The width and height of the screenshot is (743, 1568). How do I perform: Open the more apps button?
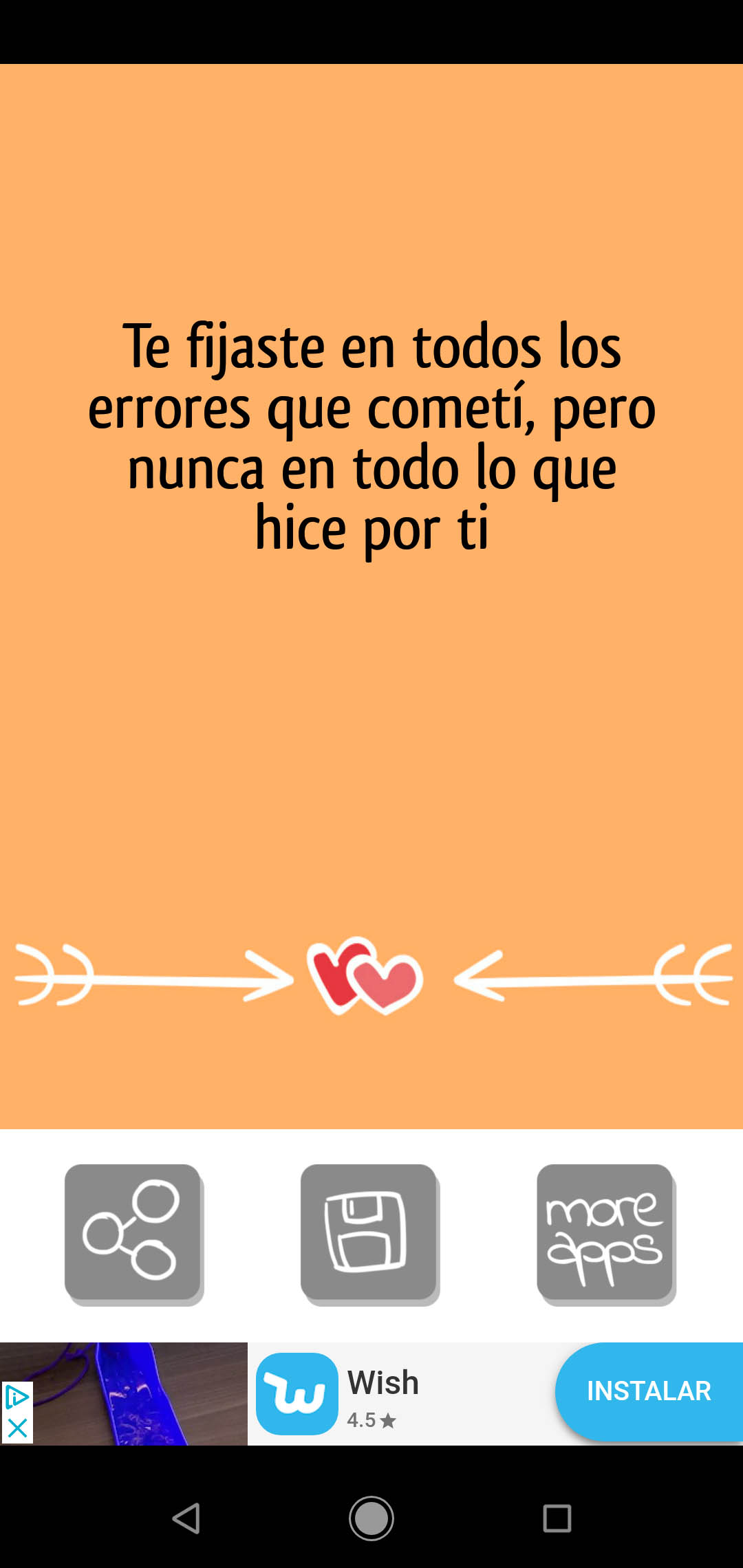click(x=605, y=1232)
